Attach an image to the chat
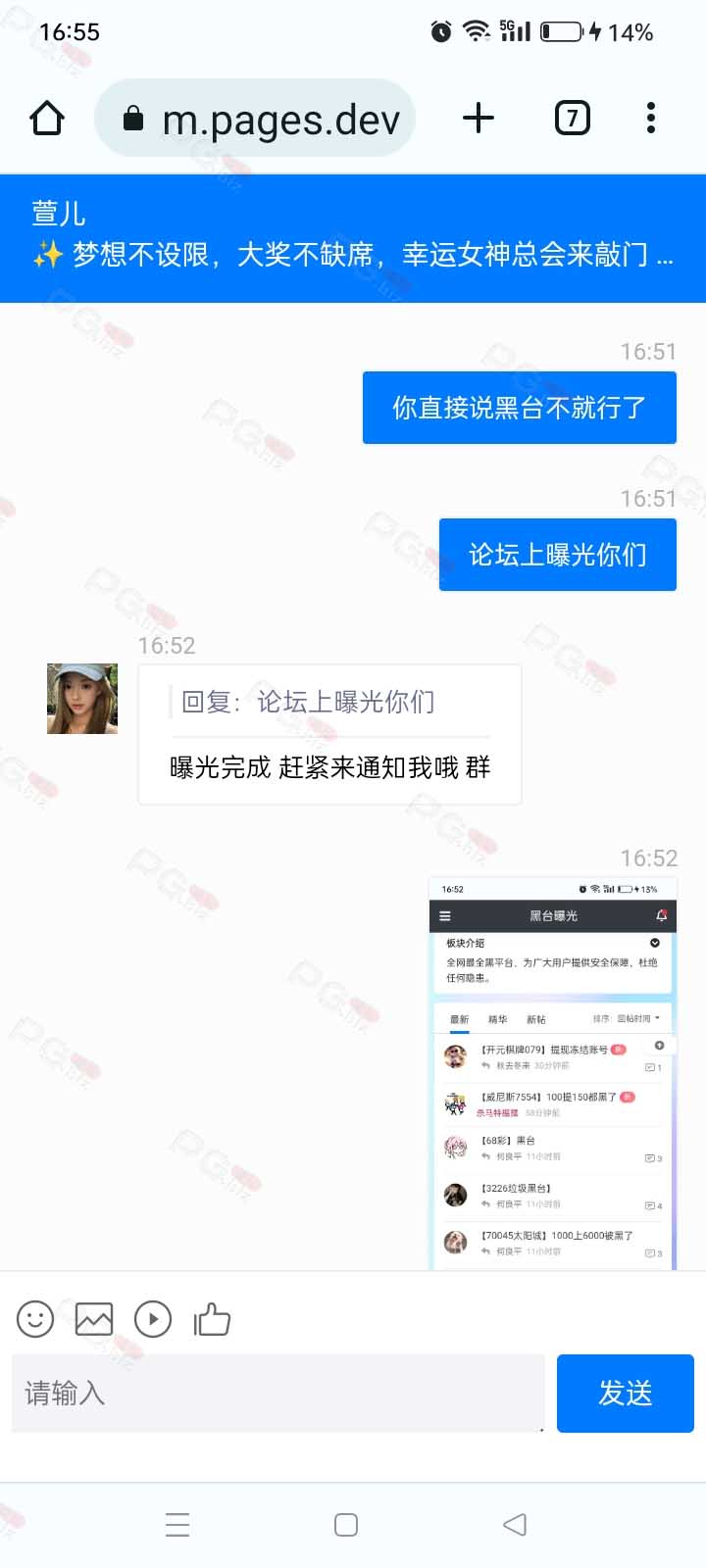 (94, 1319)
